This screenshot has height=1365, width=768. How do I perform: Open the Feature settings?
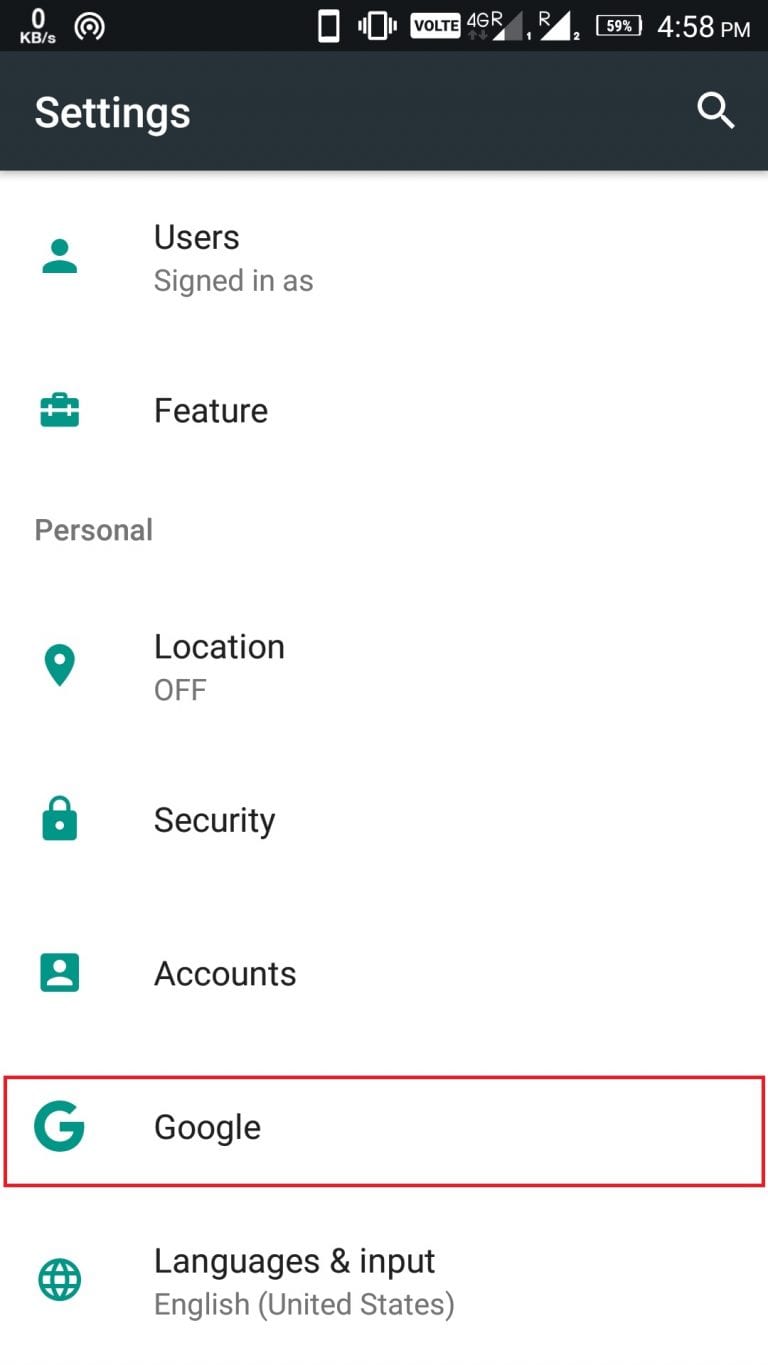click(x=384, y=411)
